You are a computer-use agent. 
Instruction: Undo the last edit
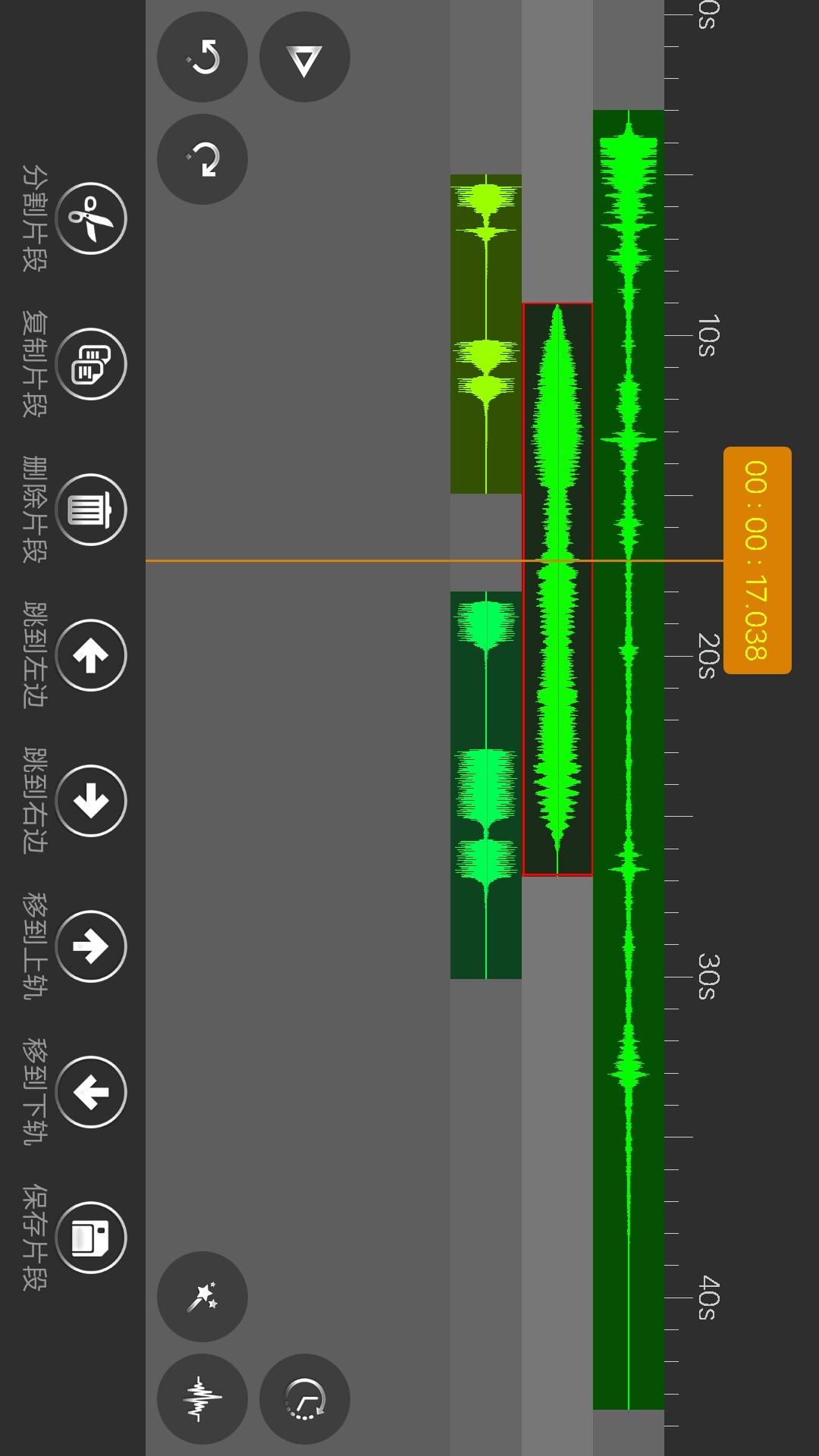coord(202,58)
